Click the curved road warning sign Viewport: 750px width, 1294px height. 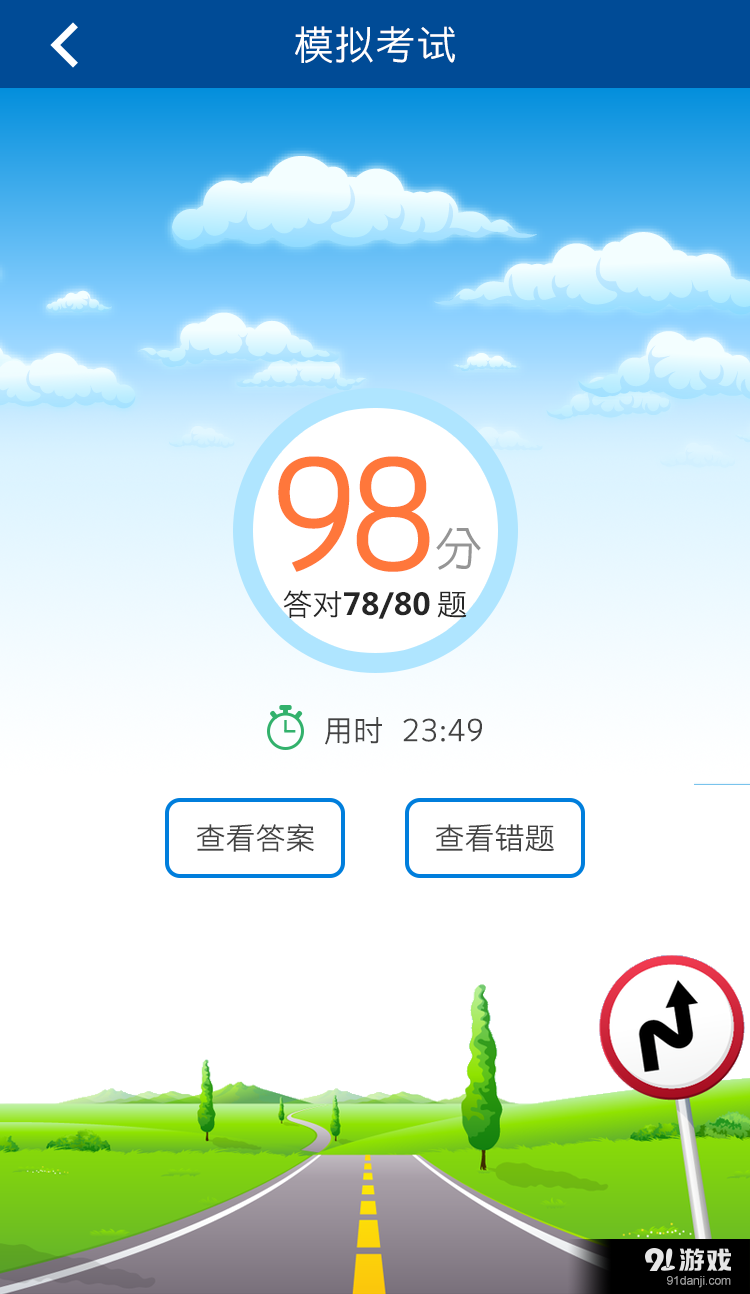(671, 1025)
